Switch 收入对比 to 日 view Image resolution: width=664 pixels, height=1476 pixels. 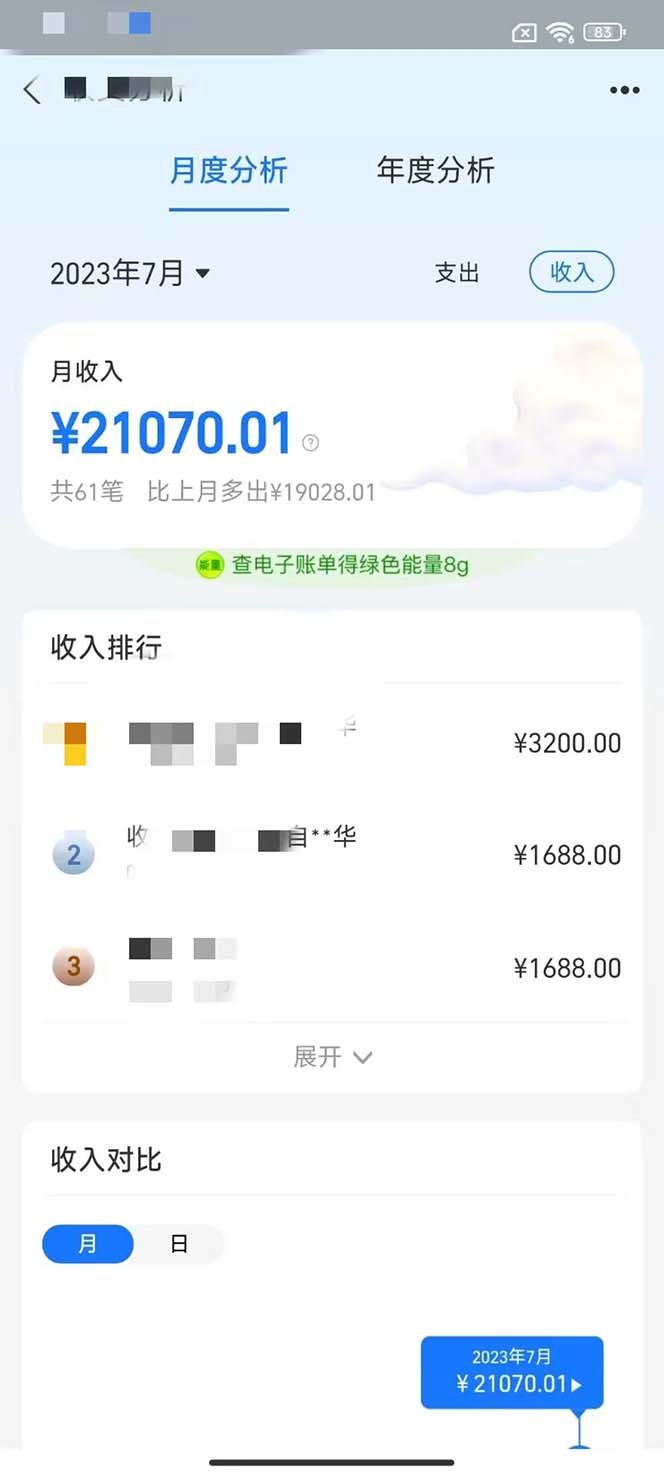(x=179, y=1244)
